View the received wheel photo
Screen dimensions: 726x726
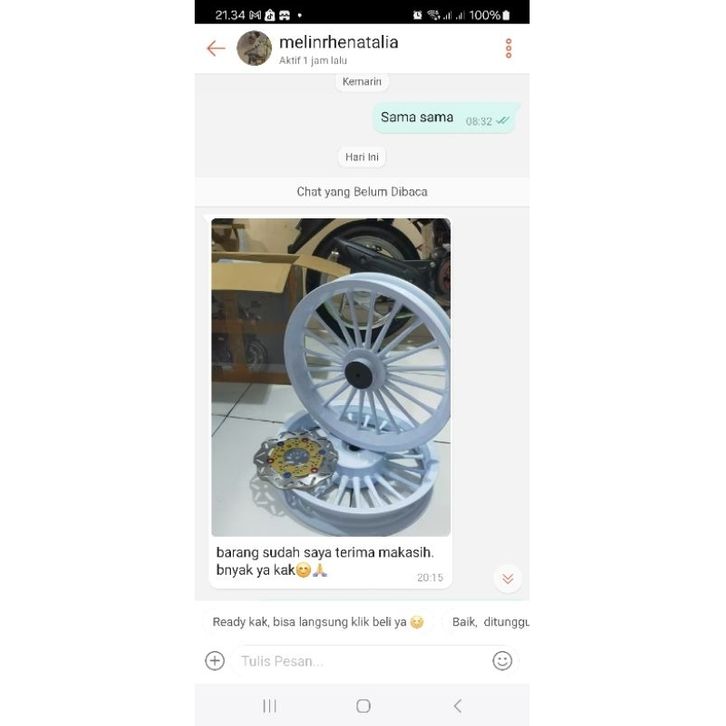(x=331, y=377)
